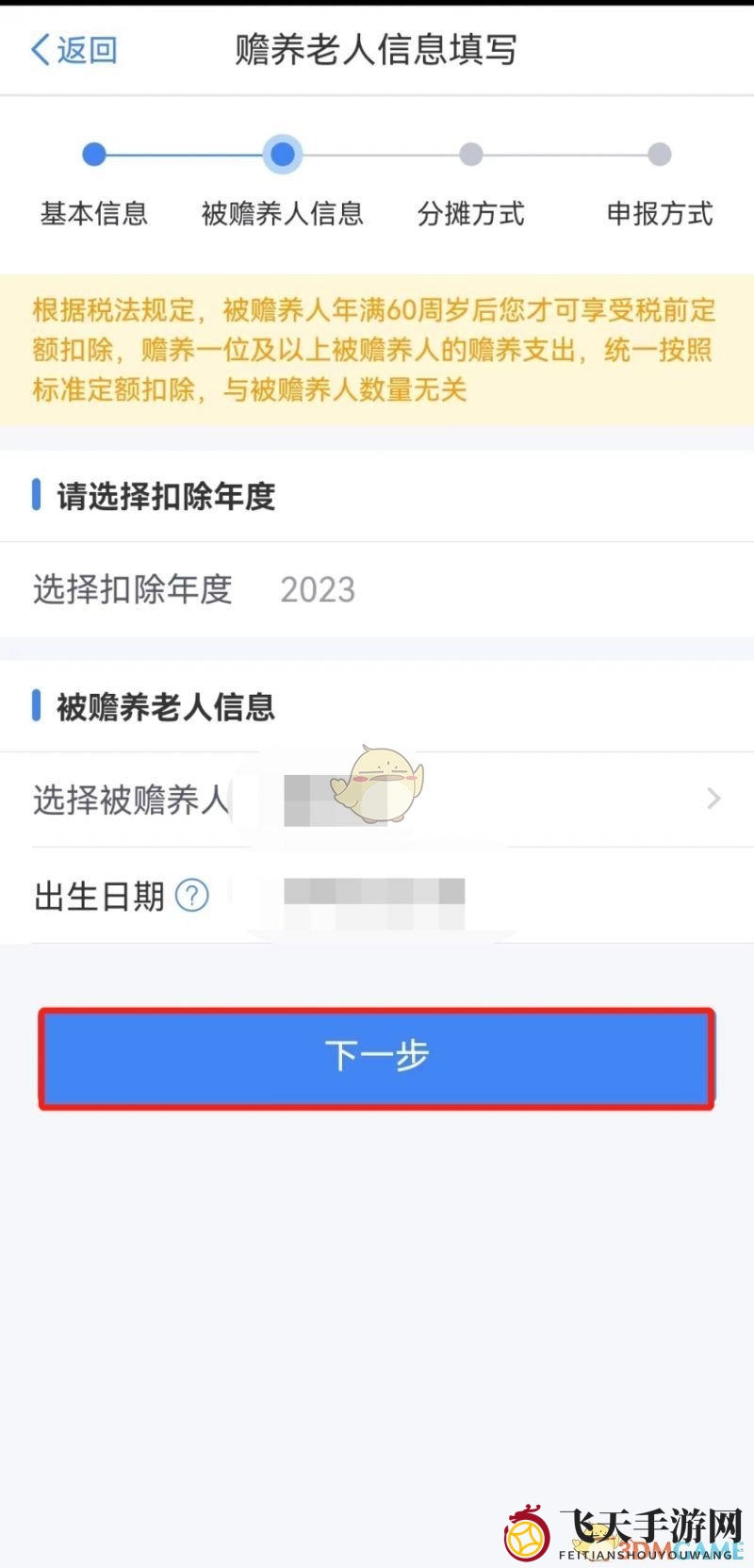Viewport: 754px width, 1568px height.
Task: Open the 出生日期 help question mark
Action: 192,895
